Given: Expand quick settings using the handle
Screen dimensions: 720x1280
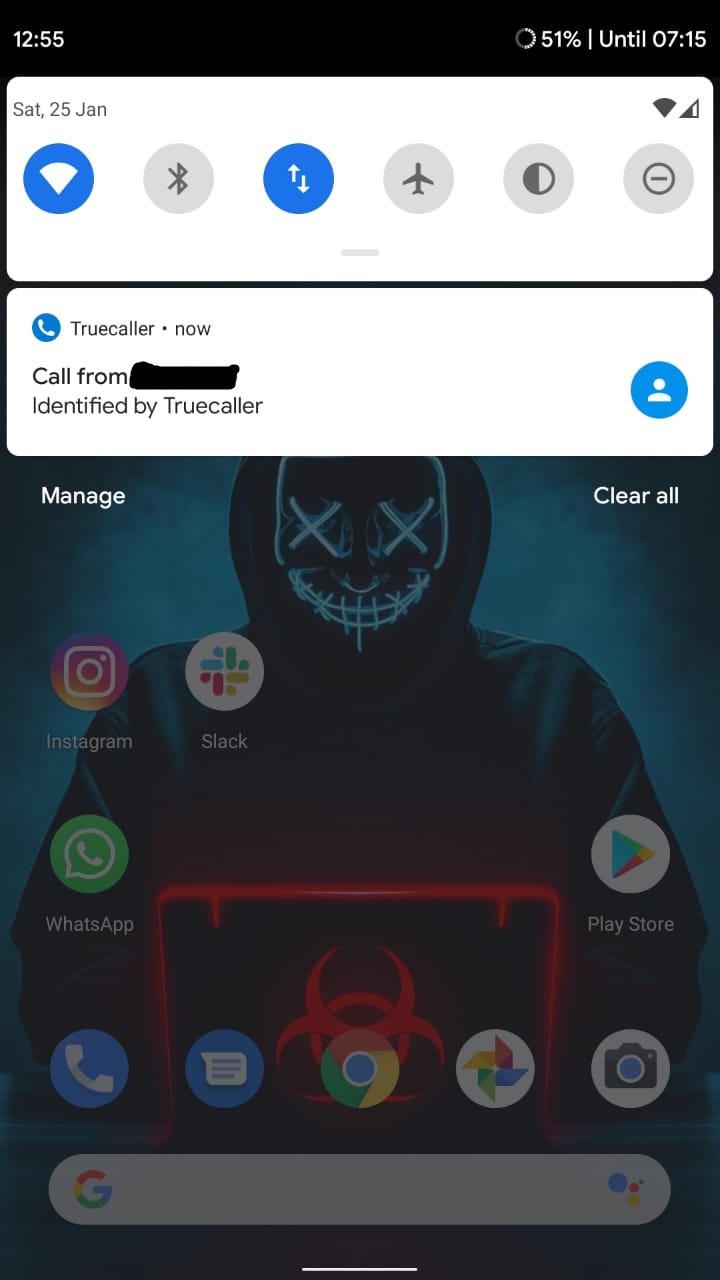Looking at the screenshot, I should pos(360,253).
